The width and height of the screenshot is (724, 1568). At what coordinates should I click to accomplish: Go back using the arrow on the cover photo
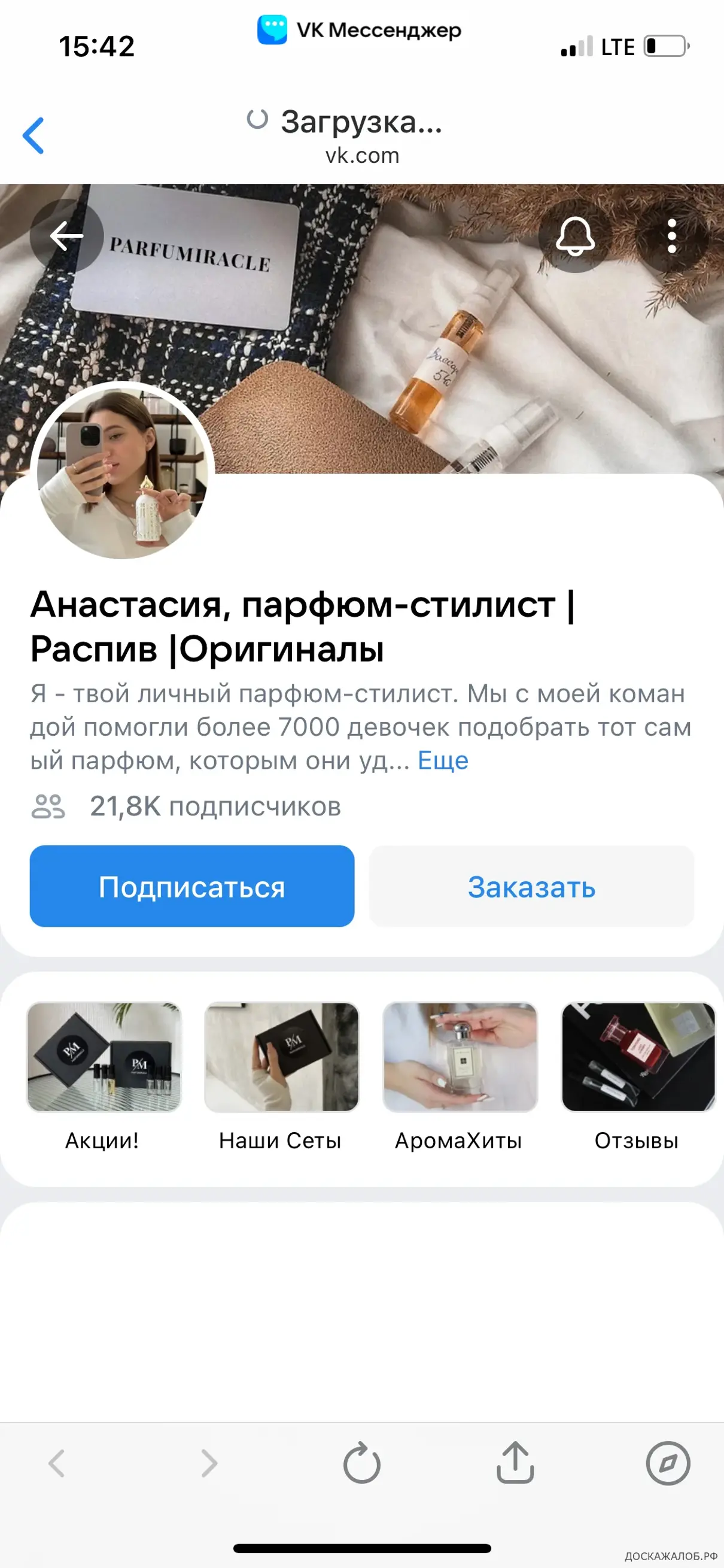click(66, 236)
